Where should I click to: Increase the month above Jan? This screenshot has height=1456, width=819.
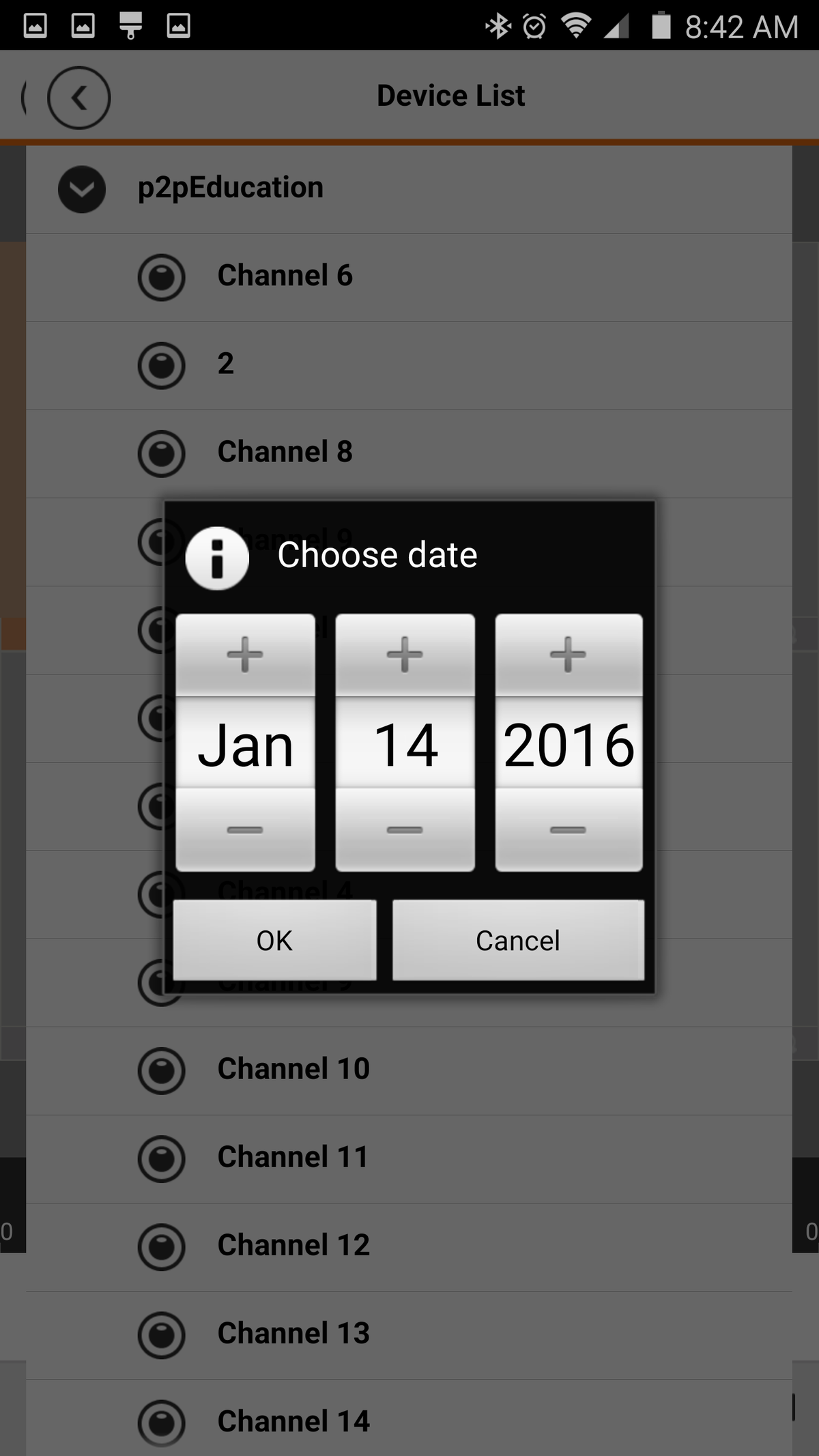pos(245,654)
